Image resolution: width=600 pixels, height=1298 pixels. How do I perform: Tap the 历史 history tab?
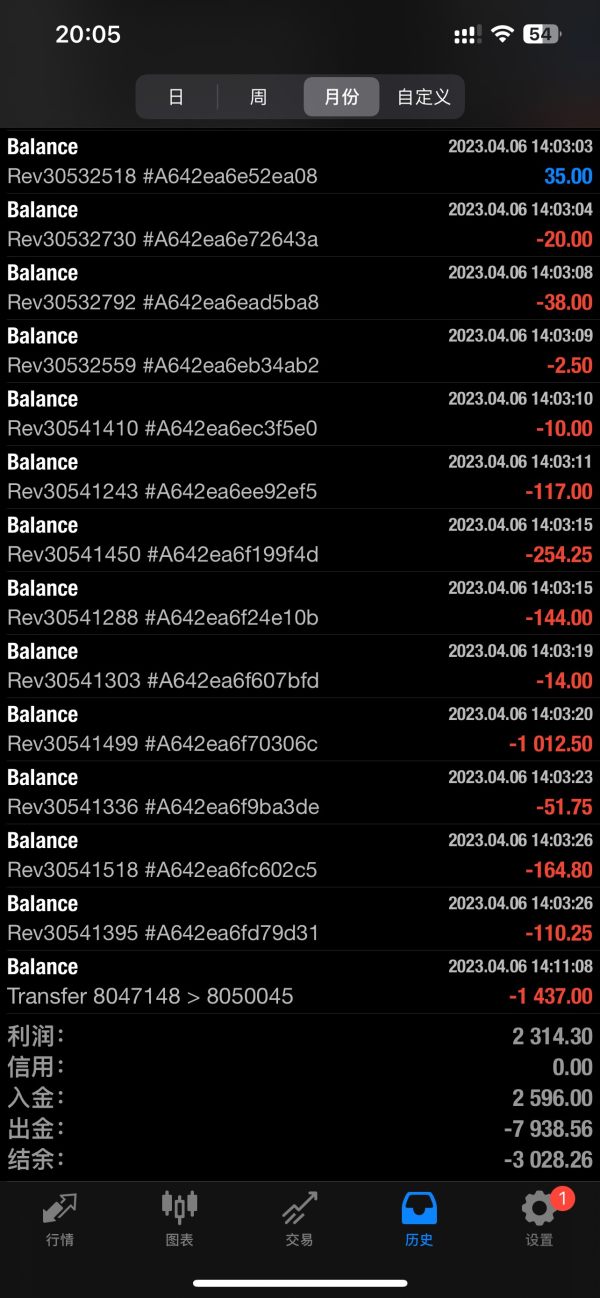pyautogui.click(x=419, y=1218)
